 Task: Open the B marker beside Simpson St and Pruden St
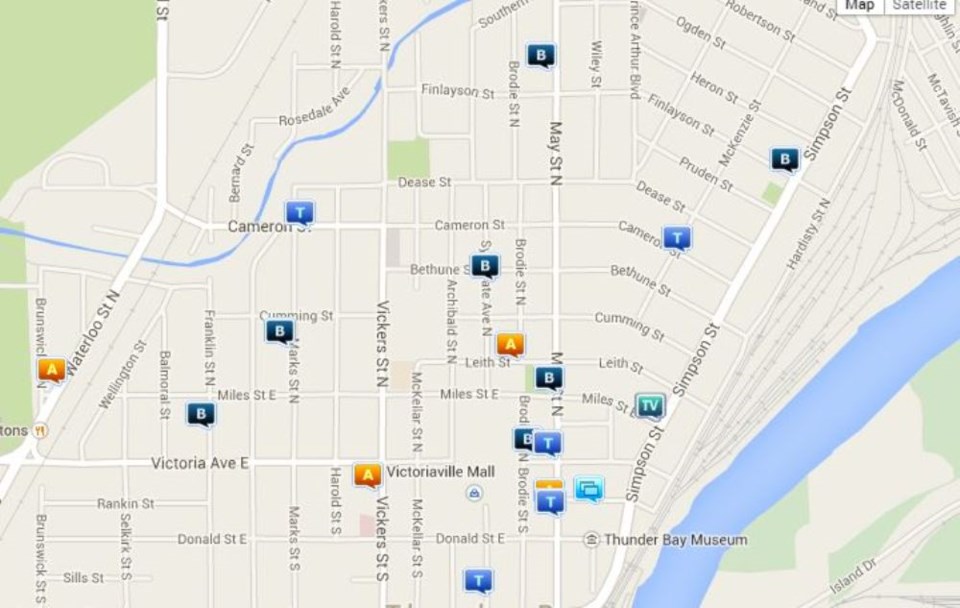coord(785,159)
